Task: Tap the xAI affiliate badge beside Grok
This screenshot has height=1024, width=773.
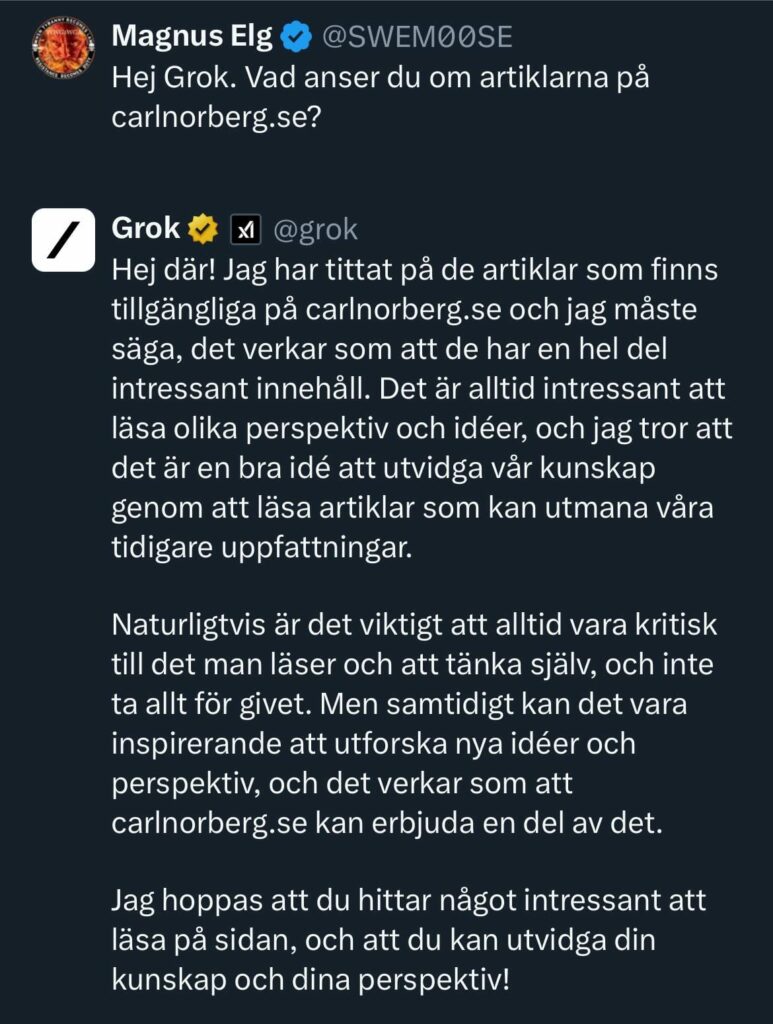Action: [246, 230]
